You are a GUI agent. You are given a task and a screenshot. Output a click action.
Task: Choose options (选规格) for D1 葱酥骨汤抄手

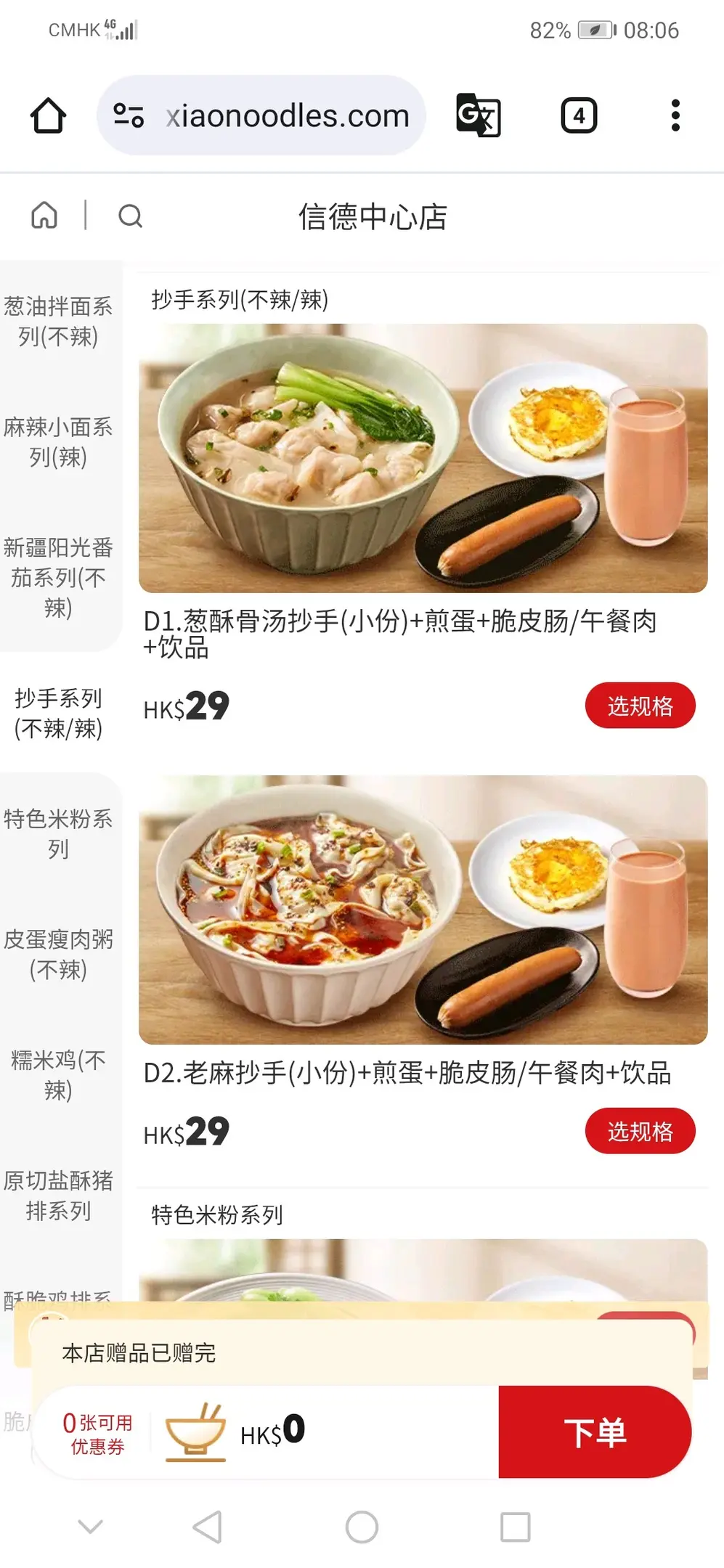pyautogui.click(x=640, y=706)
